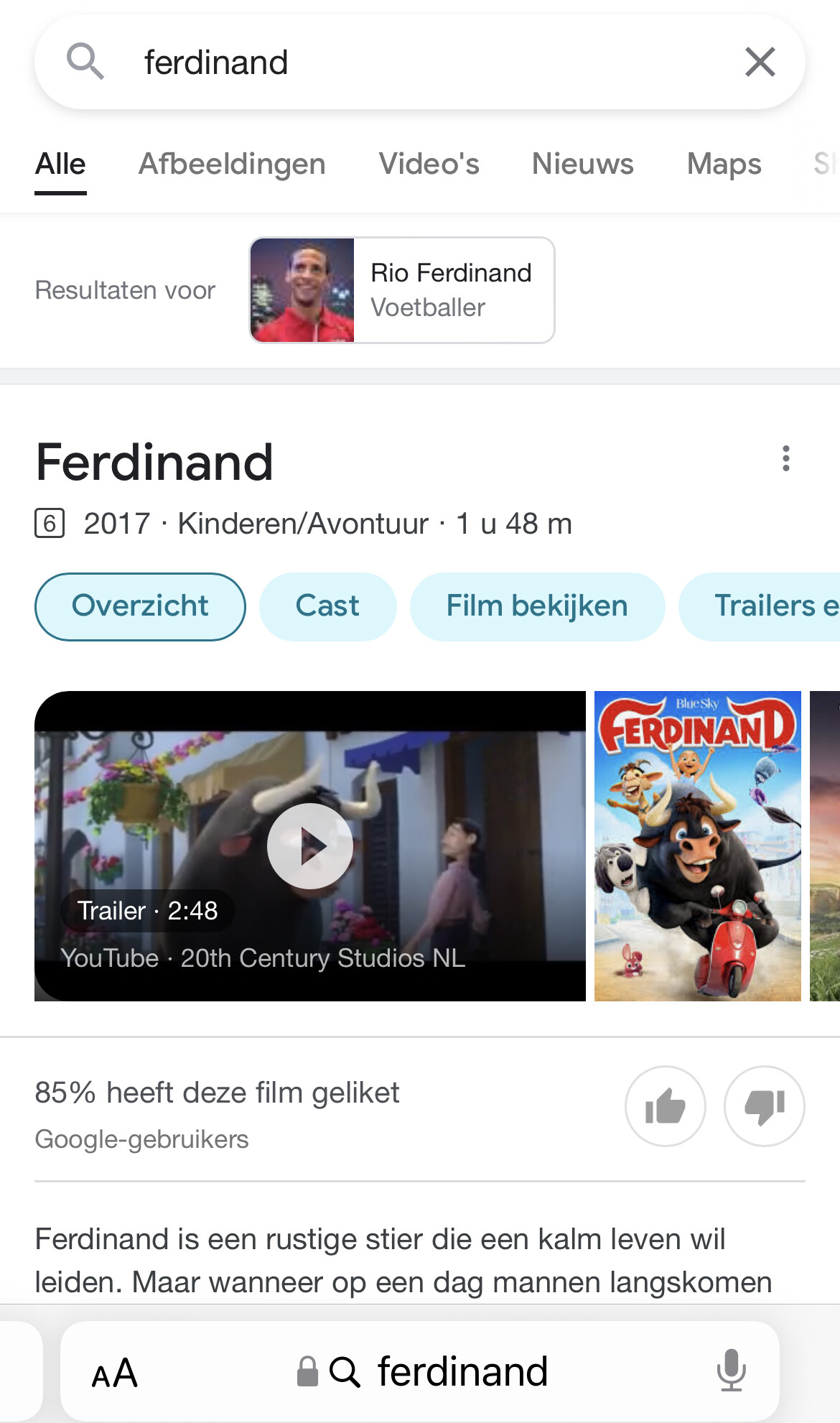Viewport: 840px width, 1423px height.
Task: Like this film with thumbs up
Action: 666,1106
